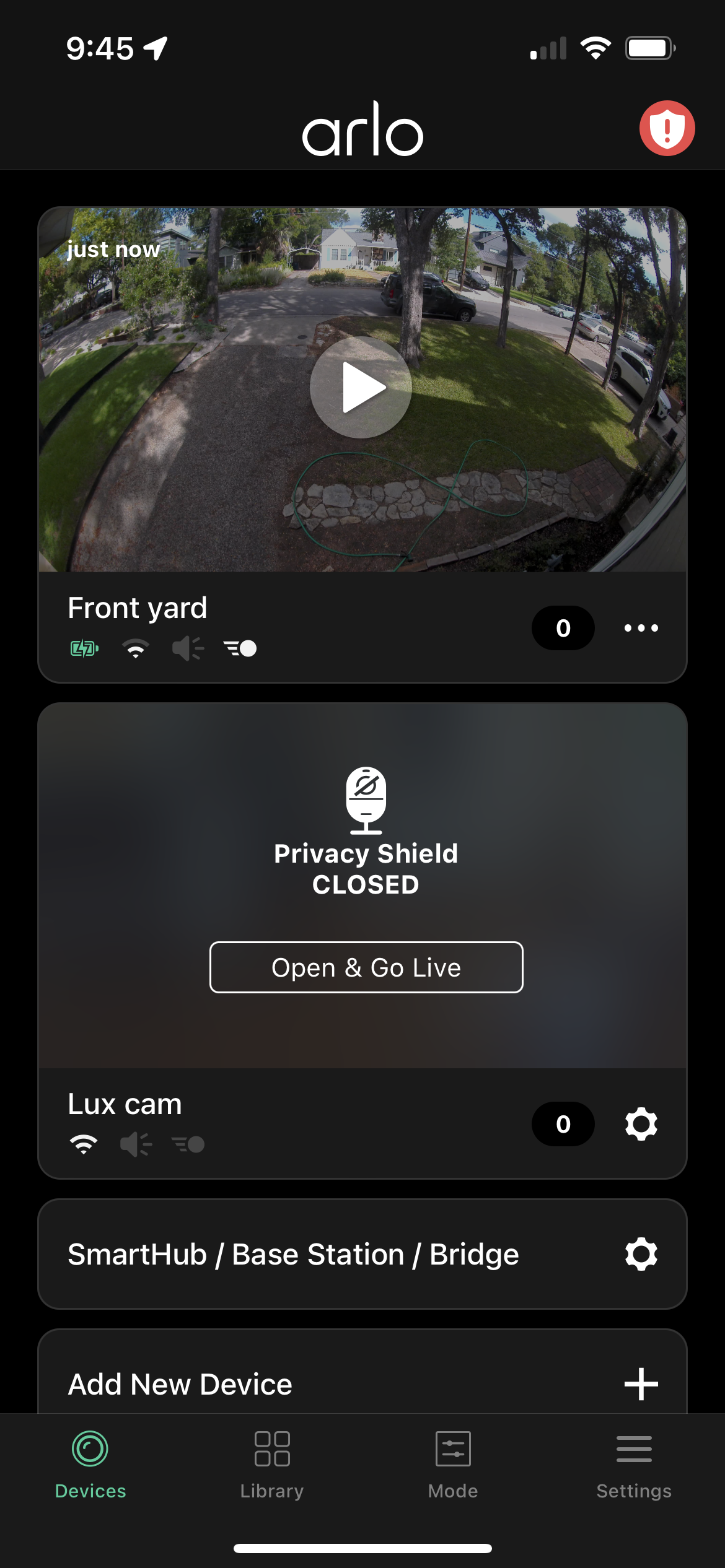The width and height of the screenshot is (725, 1568).
Task: Open SmartHub / Base Station / Bridge settings
Action: (641, 1255)
